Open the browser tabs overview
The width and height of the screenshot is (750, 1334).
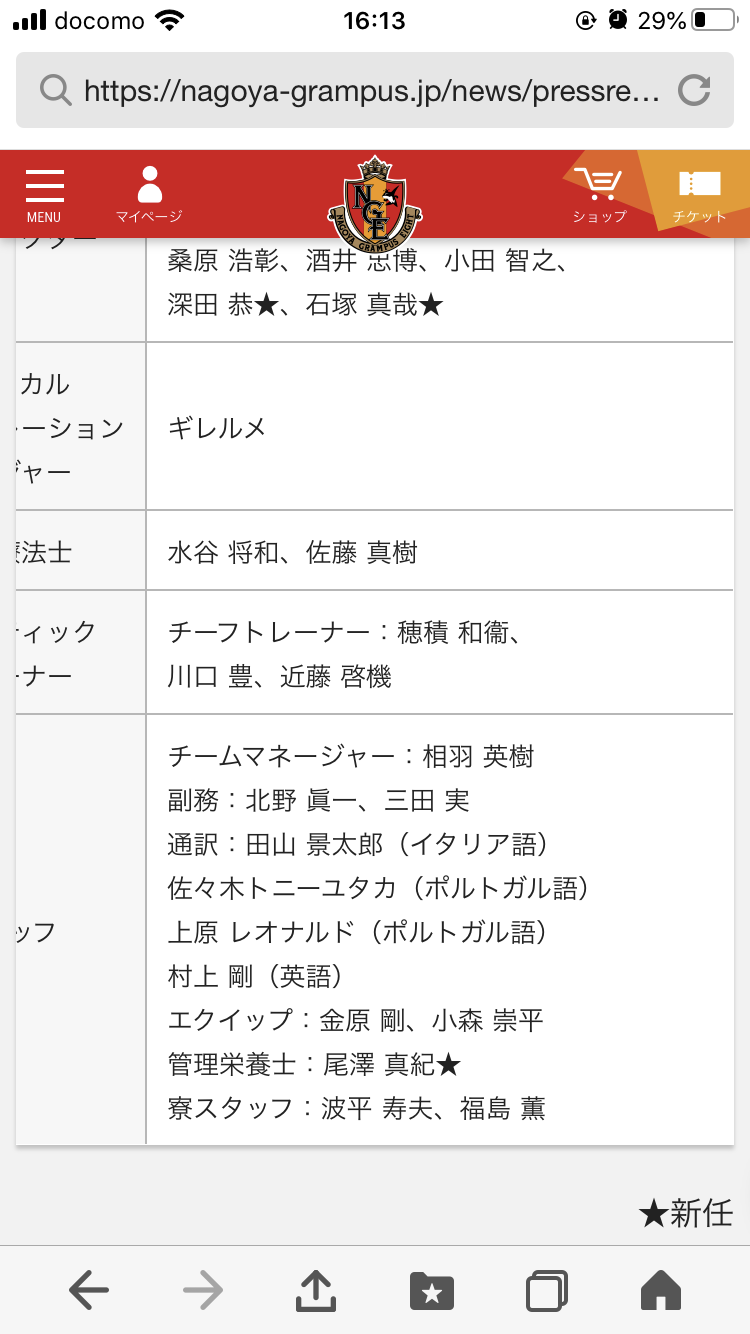tap(546, 1290)
